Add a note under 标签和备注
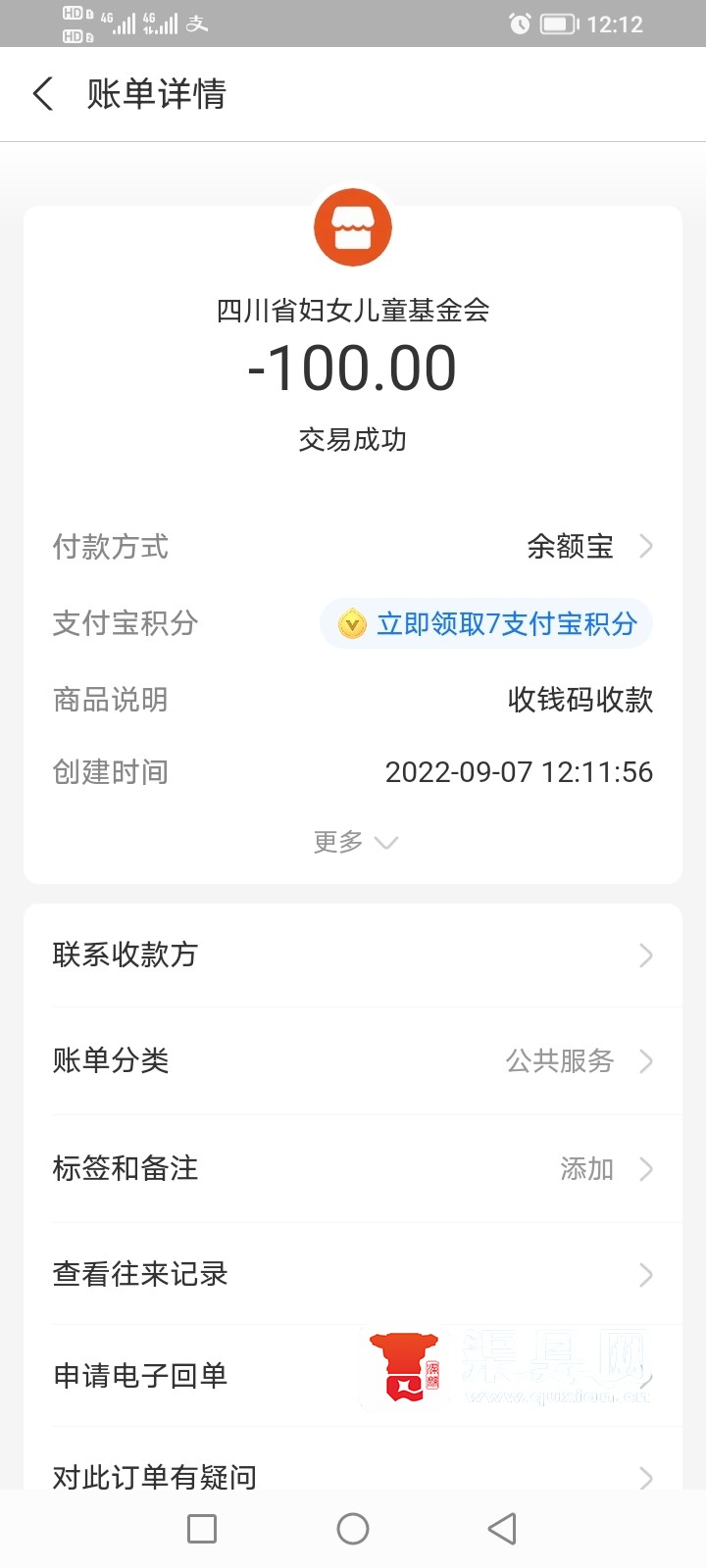 353,1168
